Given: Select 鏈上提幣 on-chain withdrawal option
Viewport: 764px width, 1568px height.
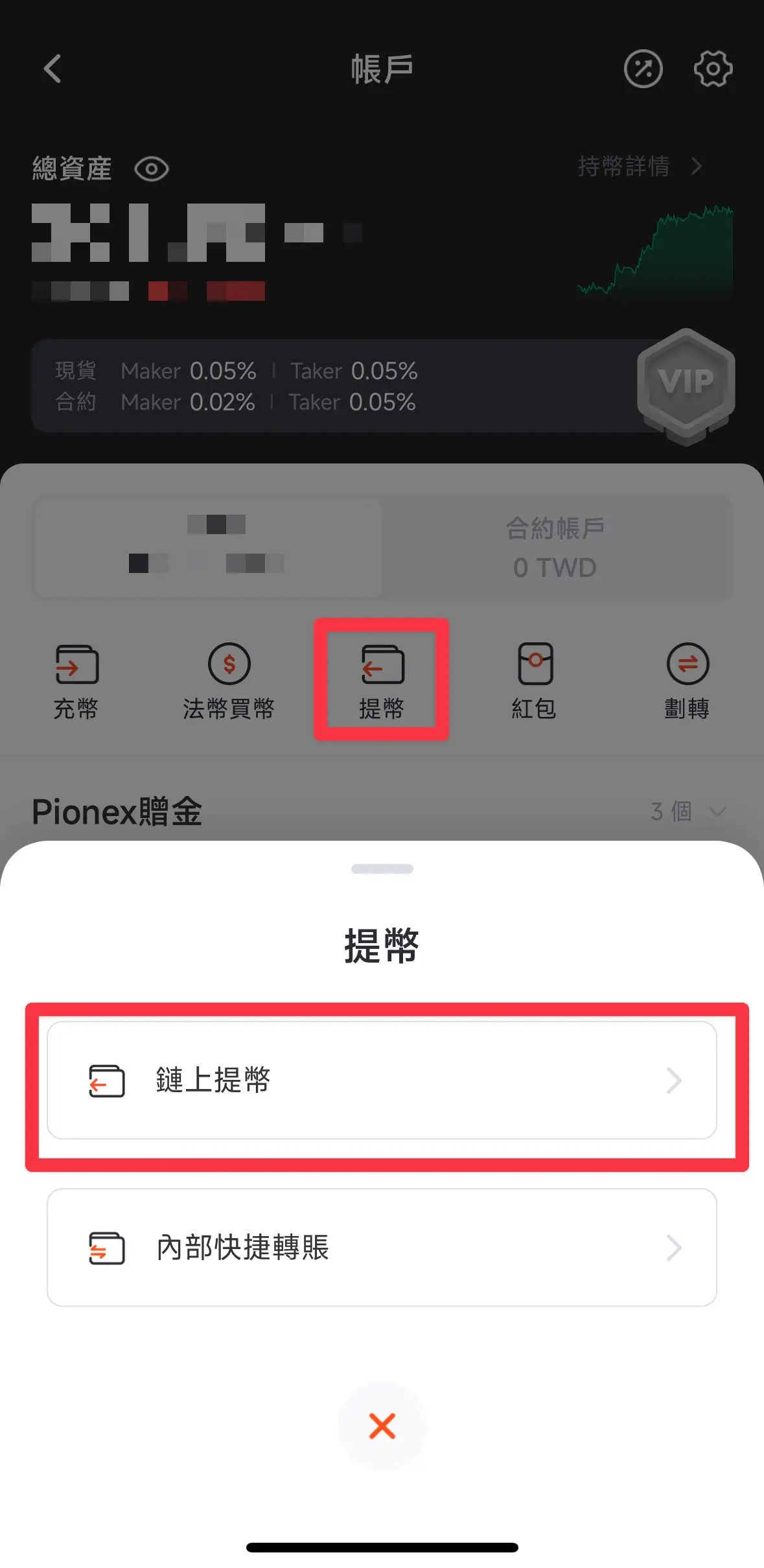Looking at the screenshot, I should point(381,1080).
